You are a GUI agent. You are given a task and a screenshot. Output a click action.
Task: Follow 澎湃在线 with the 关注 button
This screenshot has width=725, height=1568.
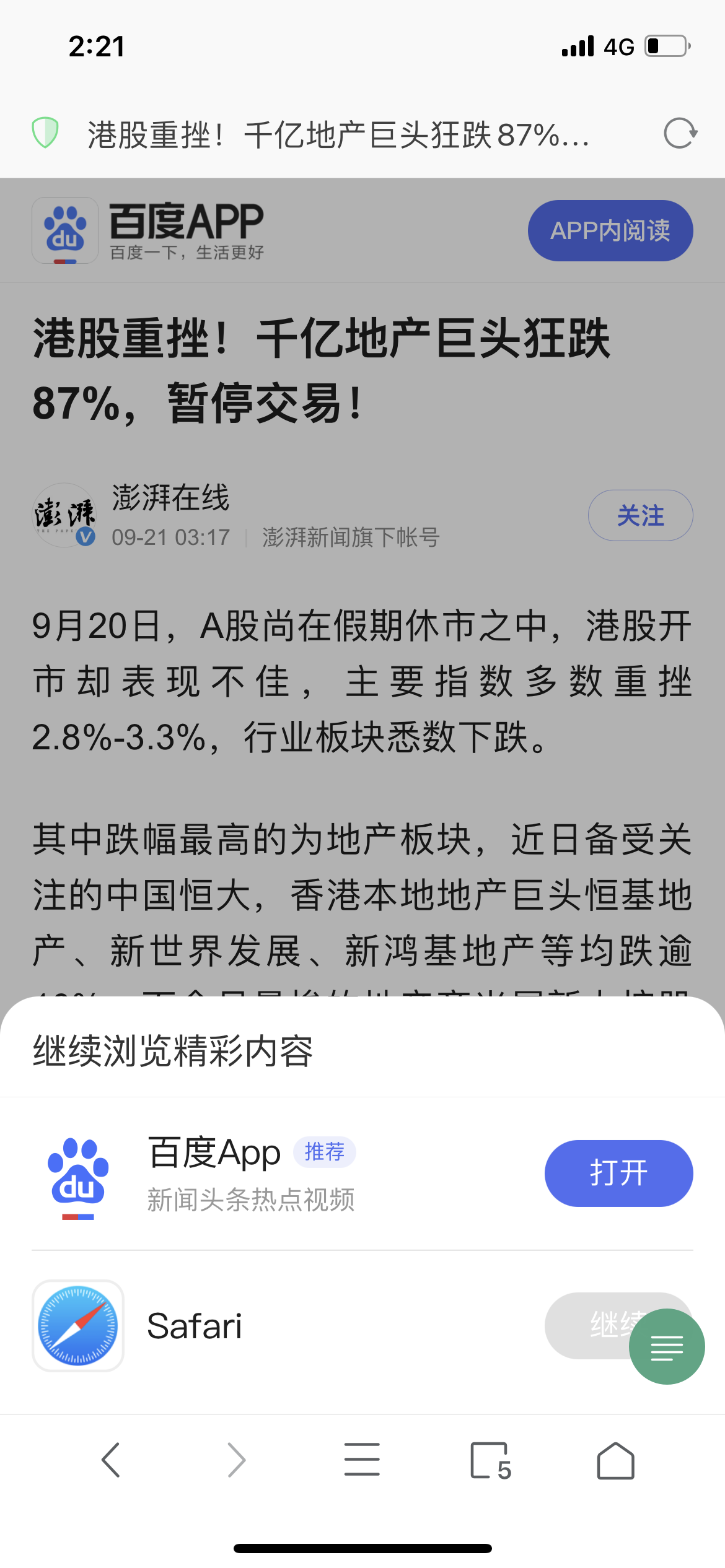pos(639,515)
